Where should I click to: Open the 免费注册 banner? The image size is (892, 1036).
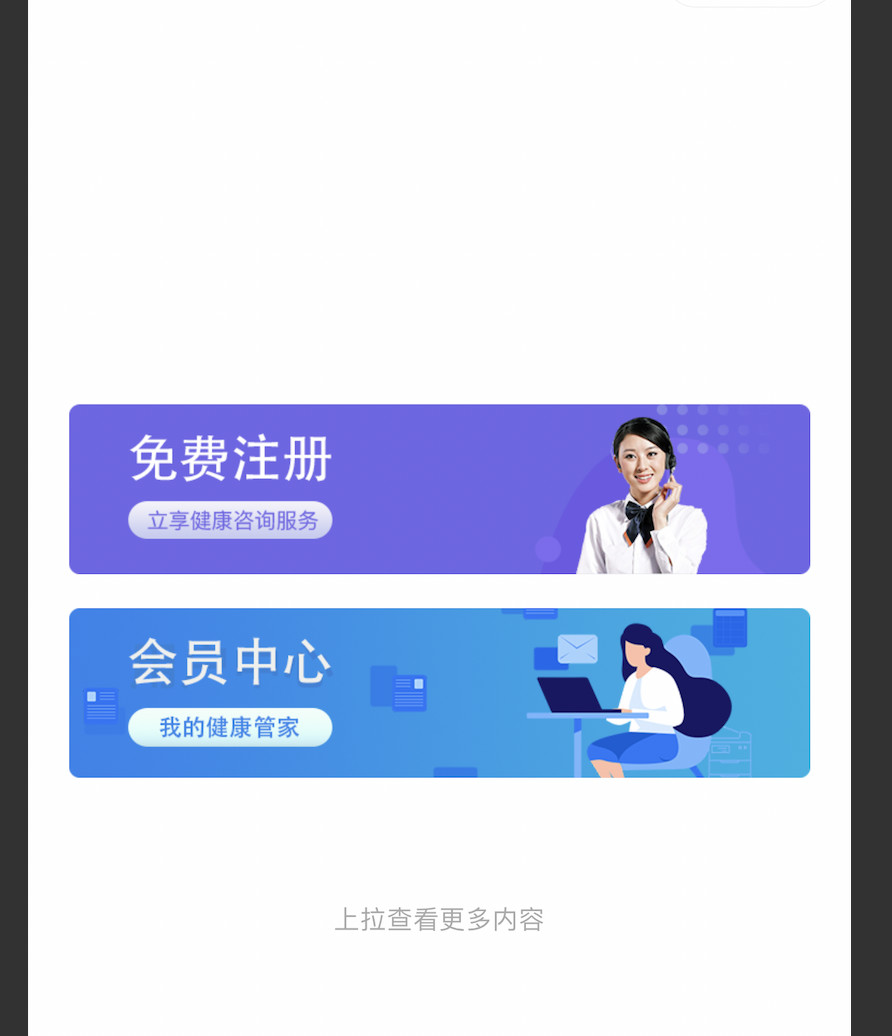[x=439, y=489]
